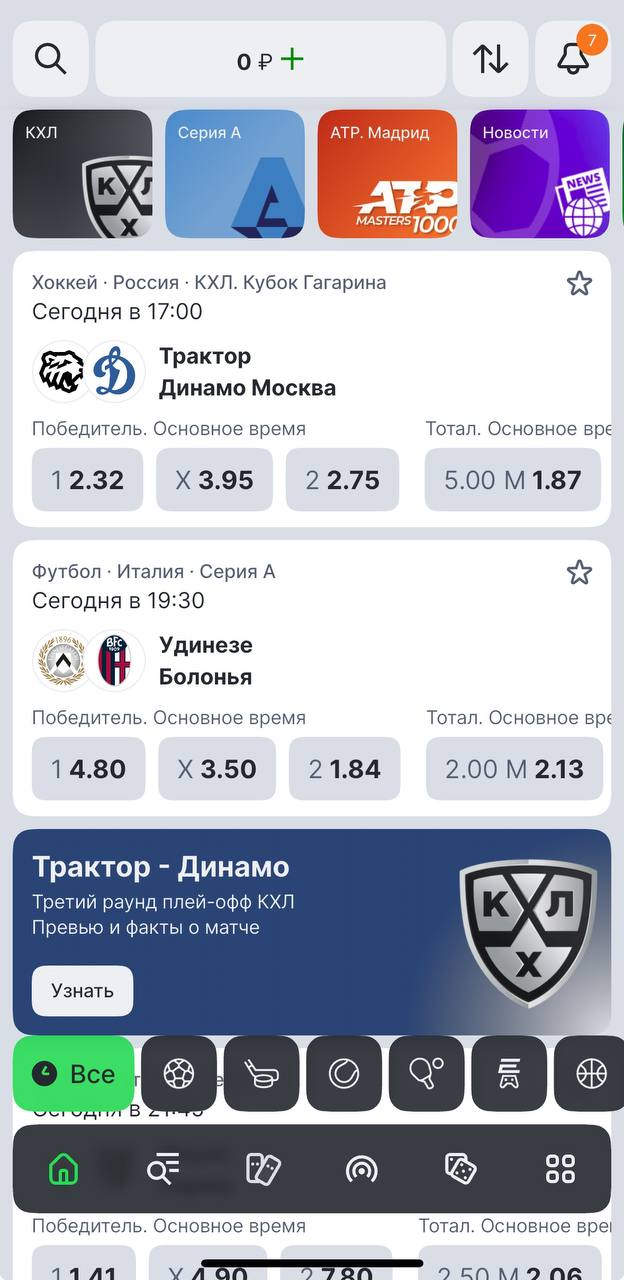Select total 2.00 М at 2.13
Screen dimensions: 624x1280
click(x=514, y=769)
